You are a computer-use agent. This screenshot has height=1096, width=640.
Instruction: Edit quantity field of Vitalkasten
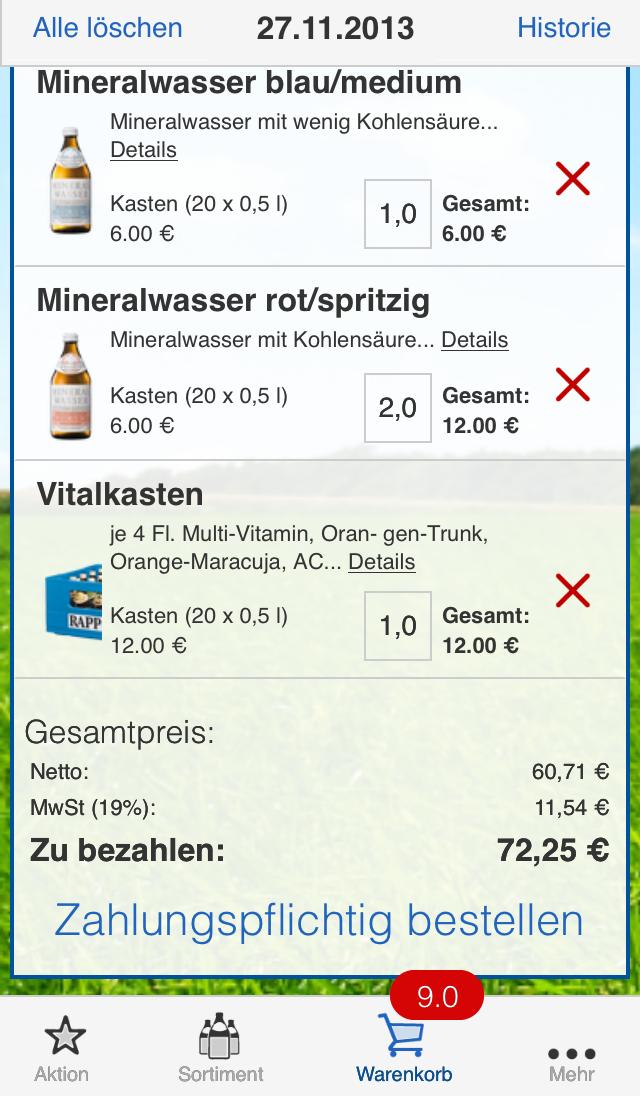[x=397, y=626]
